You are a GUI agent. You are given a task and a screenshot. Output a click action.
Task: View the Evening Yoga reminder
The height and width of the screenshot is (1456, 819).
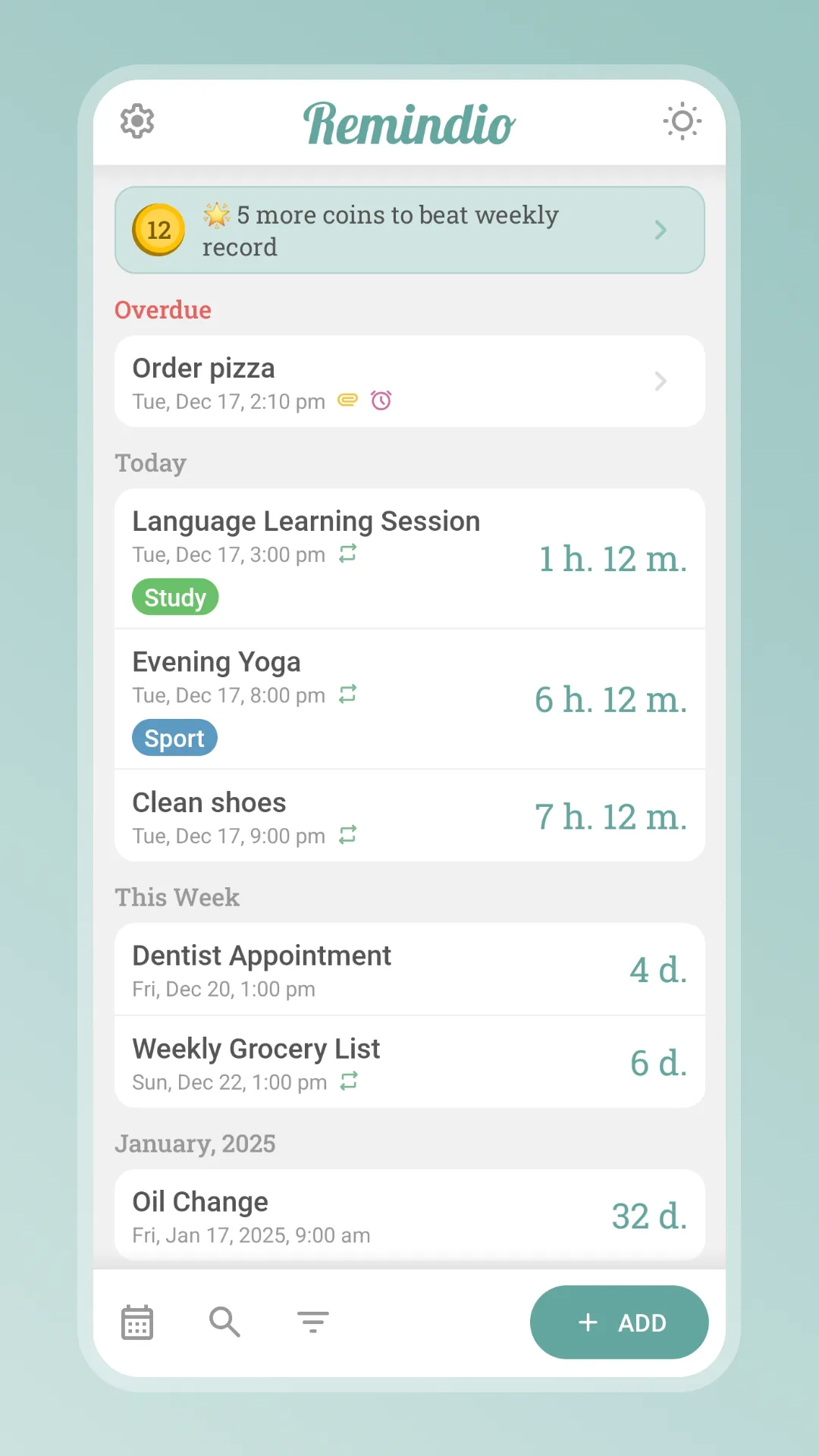tap(409, 698)
